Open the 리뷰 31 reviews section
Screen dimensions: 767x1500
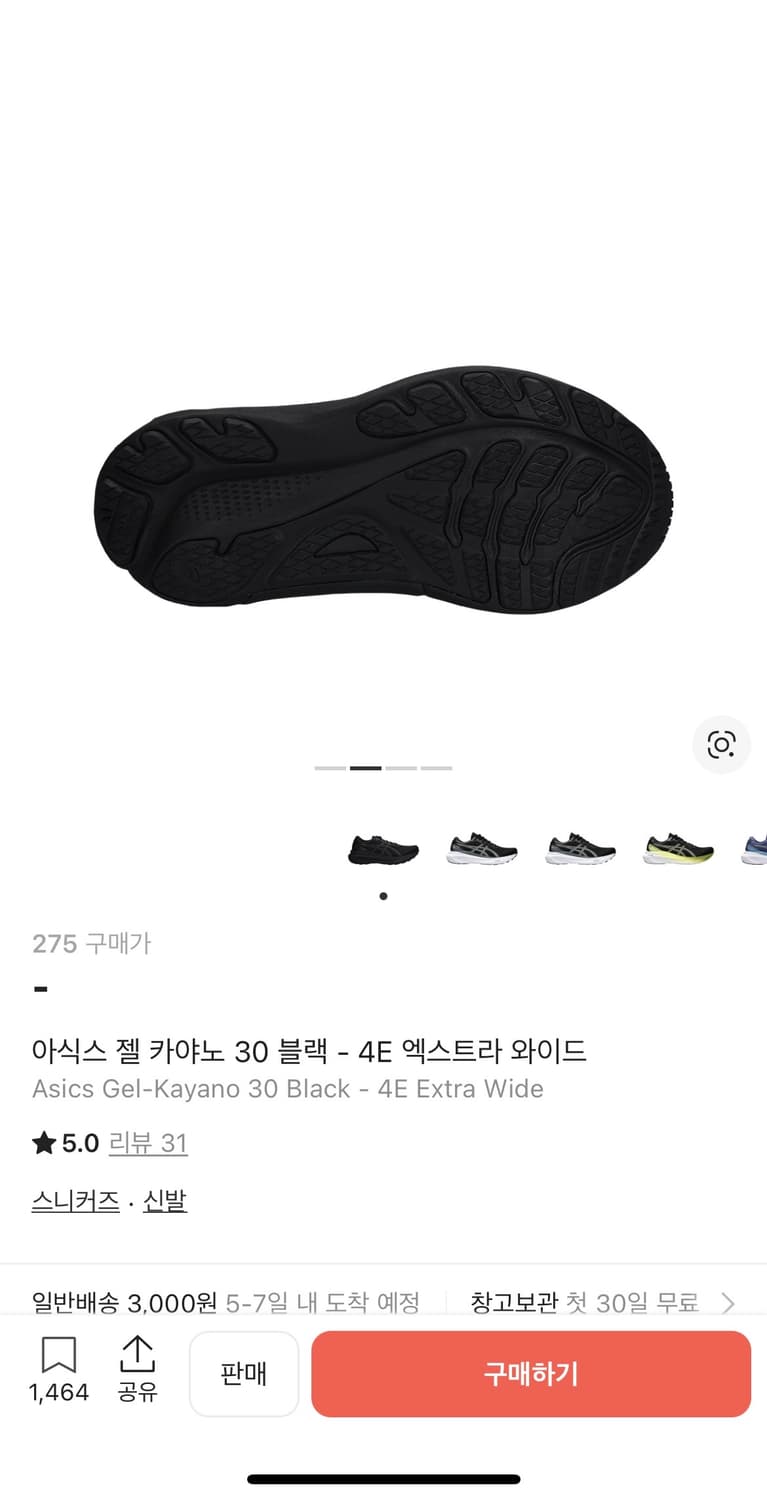pos(148,1143)
